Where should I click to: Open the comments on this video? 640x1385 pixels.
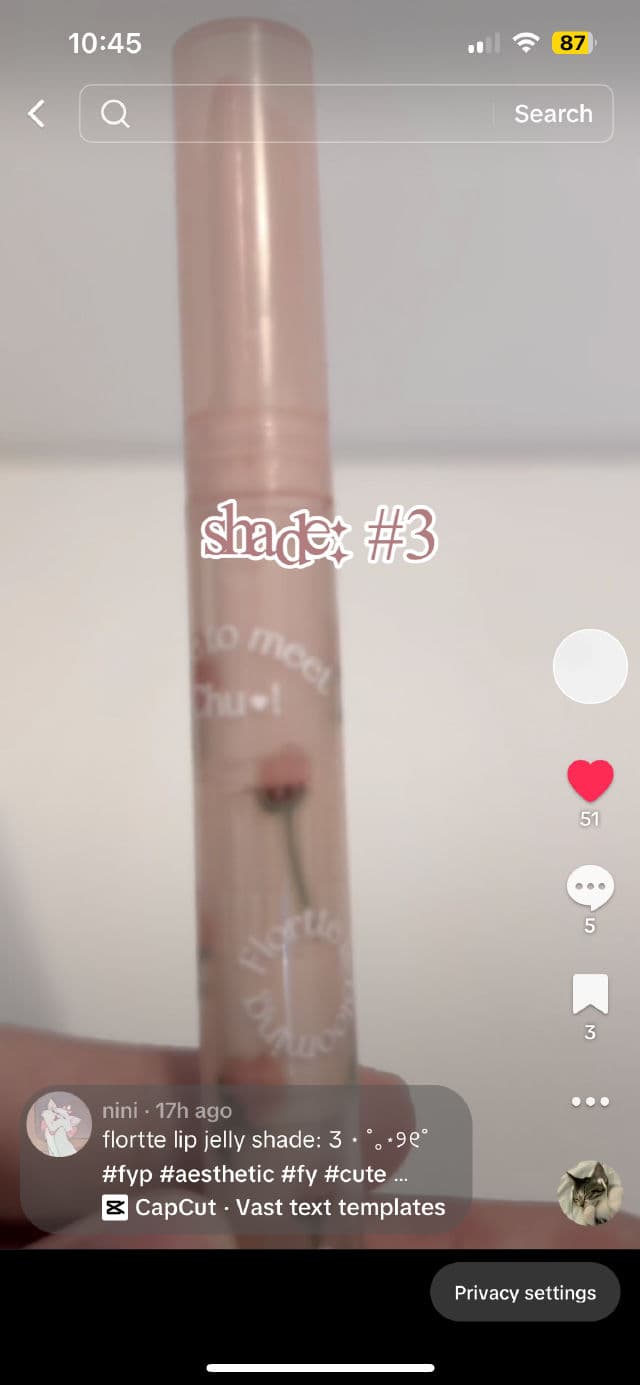pos(590,887)
